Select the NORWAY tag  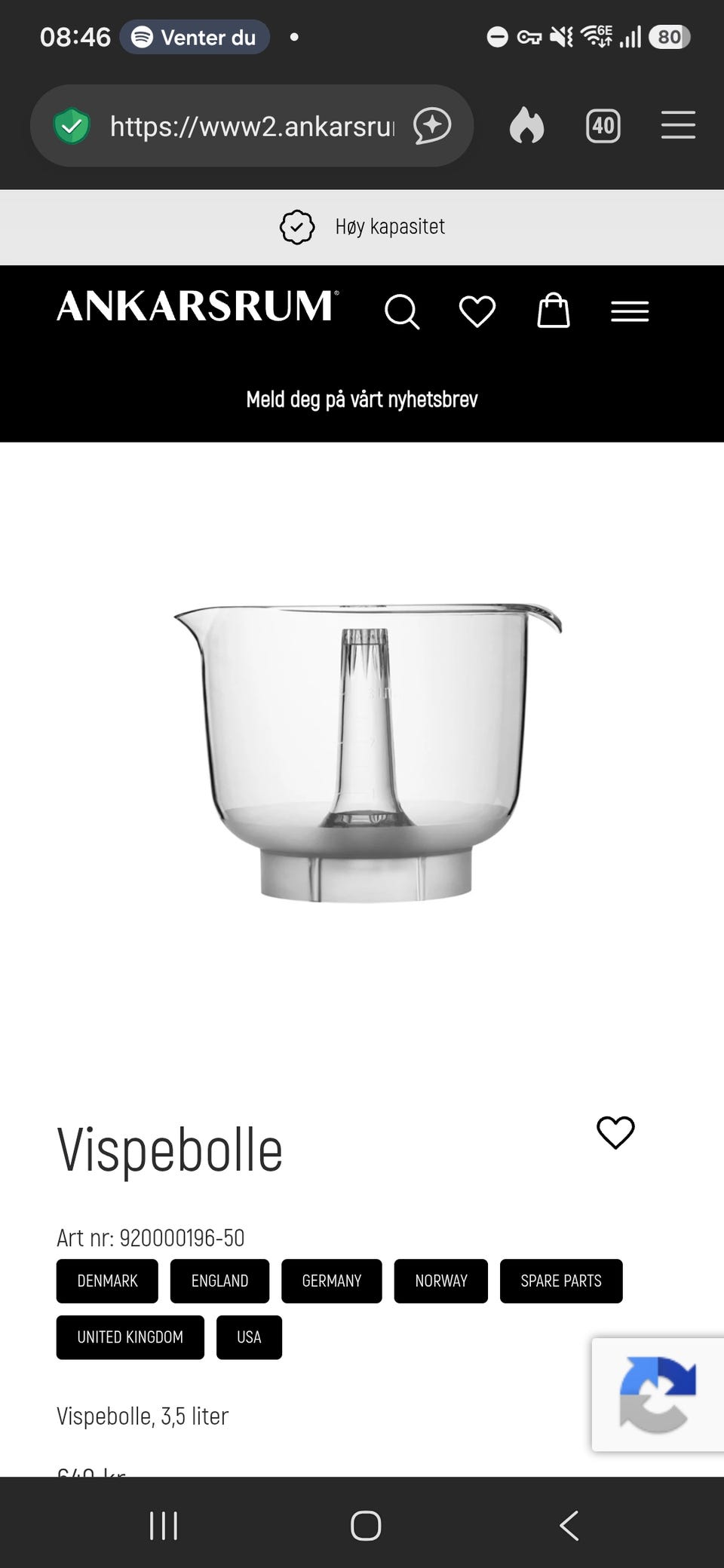(441, 1281)
